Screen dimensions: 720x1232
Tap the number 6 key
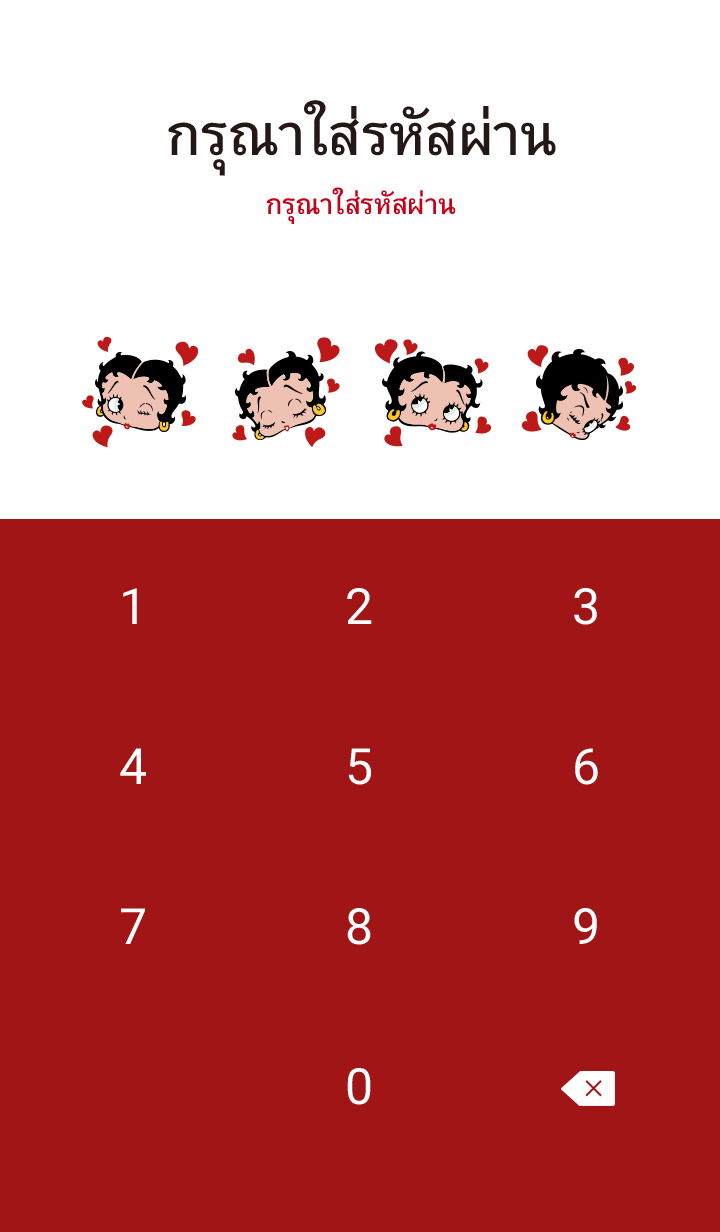[x=585, y=767]
